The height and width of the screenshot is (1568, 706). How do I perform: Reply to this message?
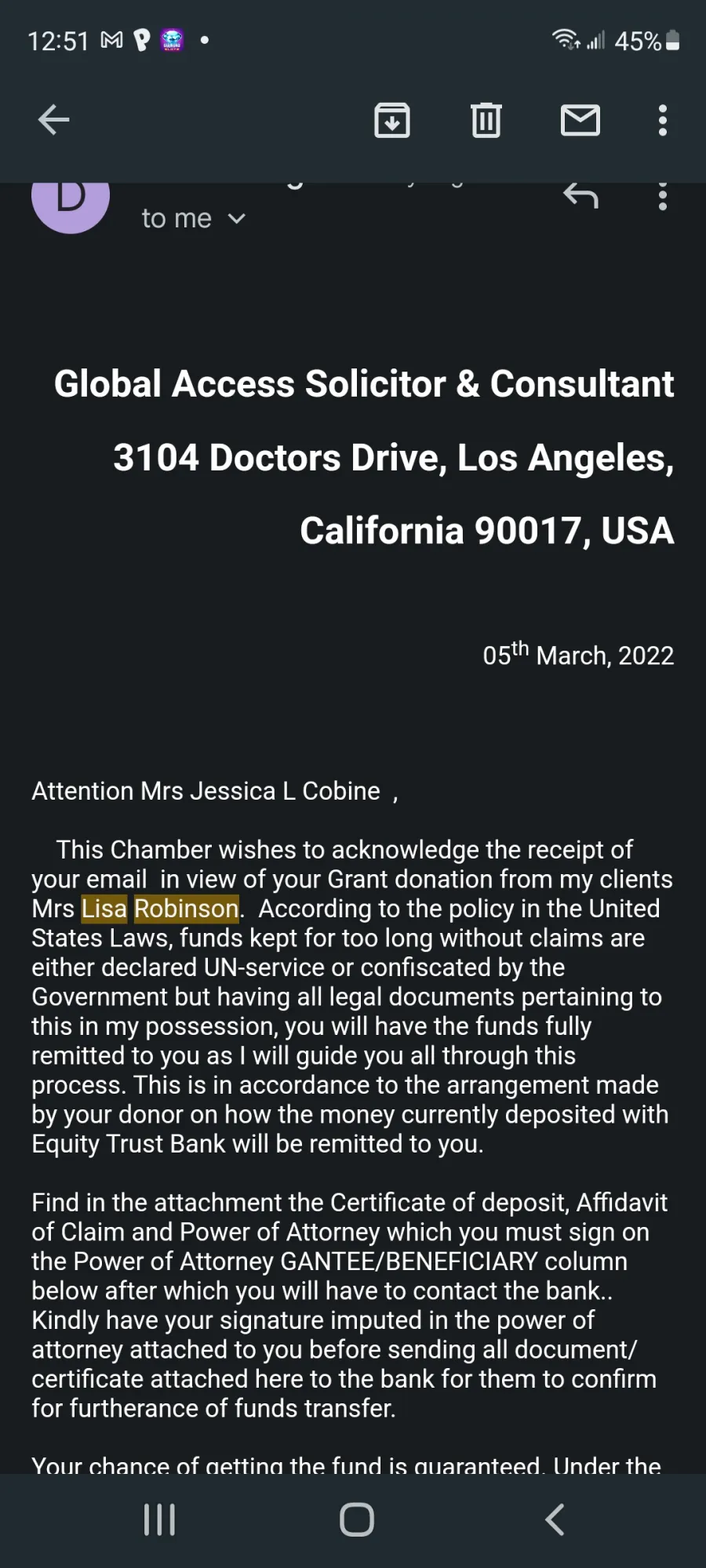pyautogui.click(x=580, y=194)
